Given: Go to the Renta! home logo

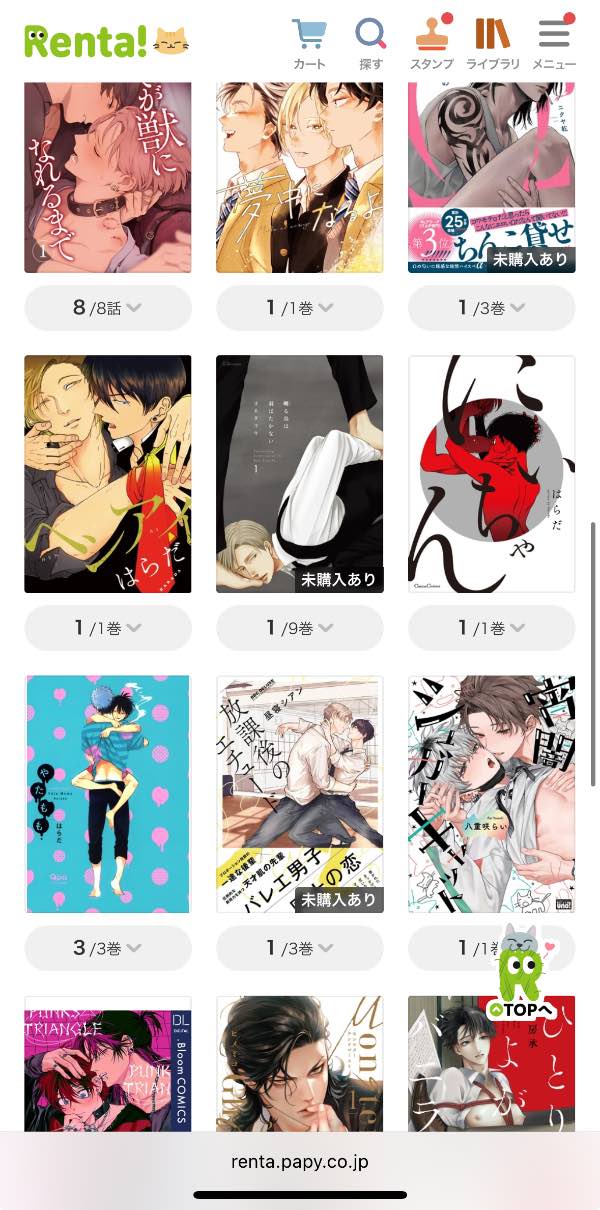Looking at the screenshot, I should (106, 41).
